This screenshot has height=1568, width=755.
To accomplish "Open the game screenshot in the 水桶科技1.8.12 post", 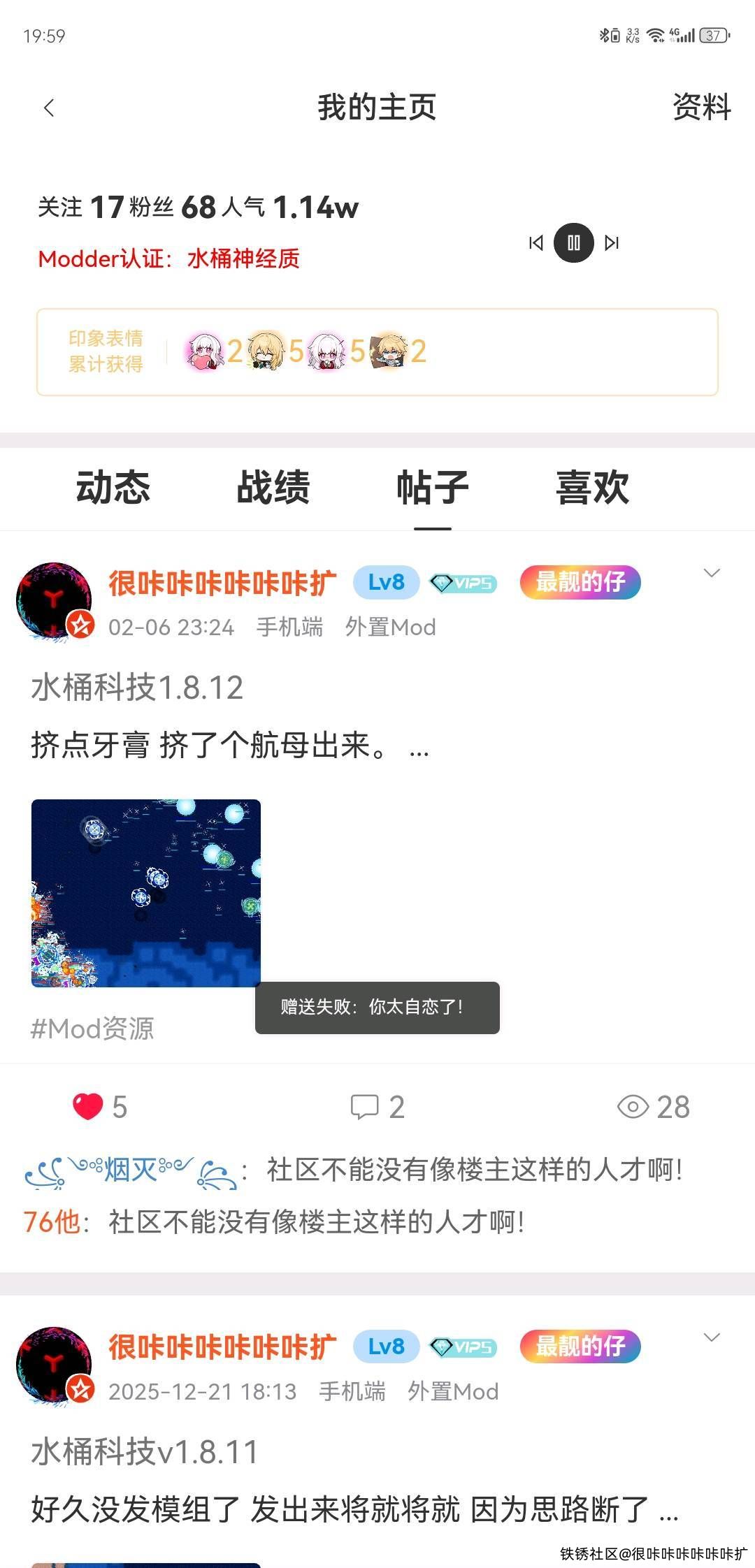I will (x=146, y=893).
